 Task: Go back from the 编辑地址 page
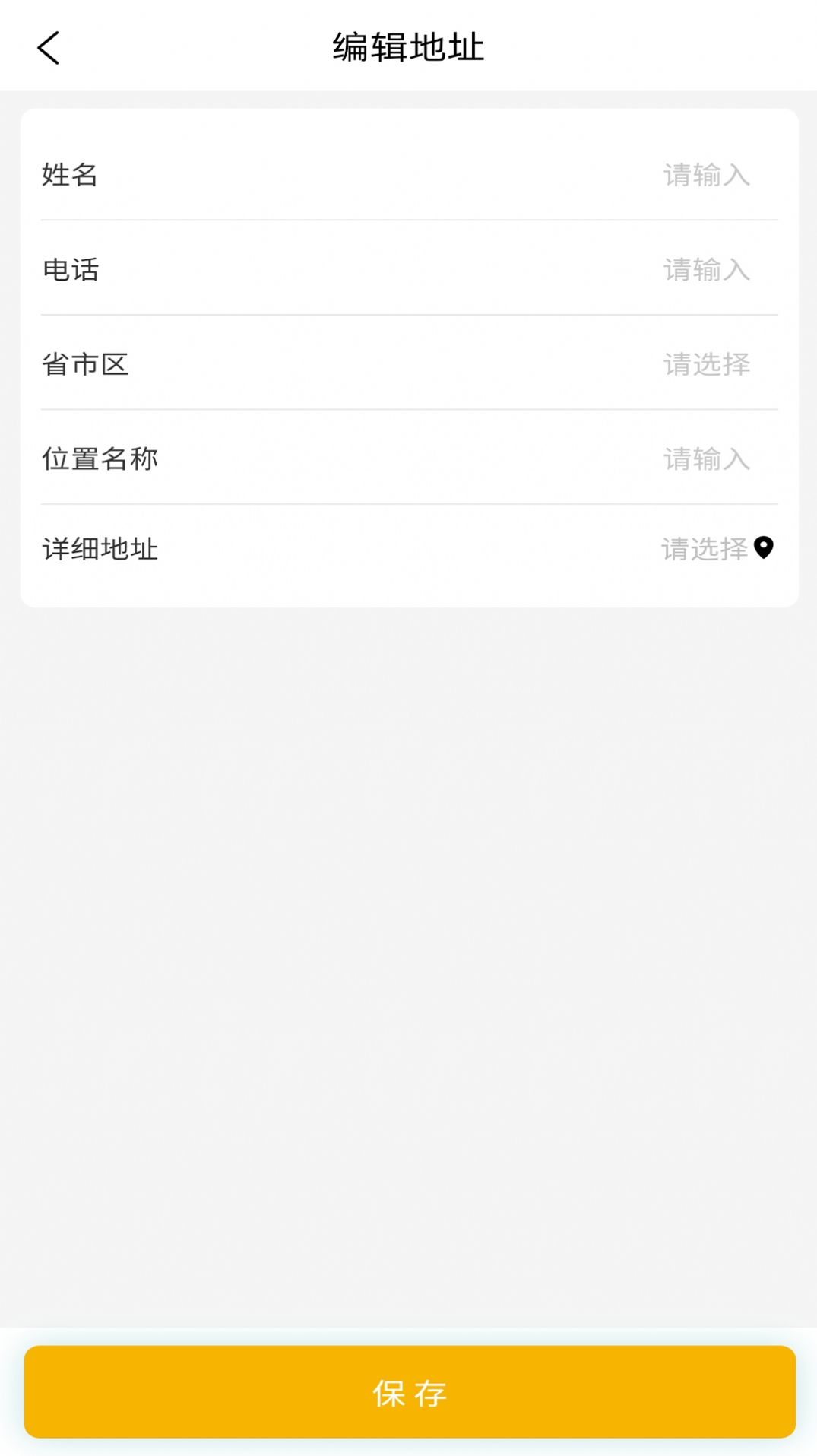[49, 48]
